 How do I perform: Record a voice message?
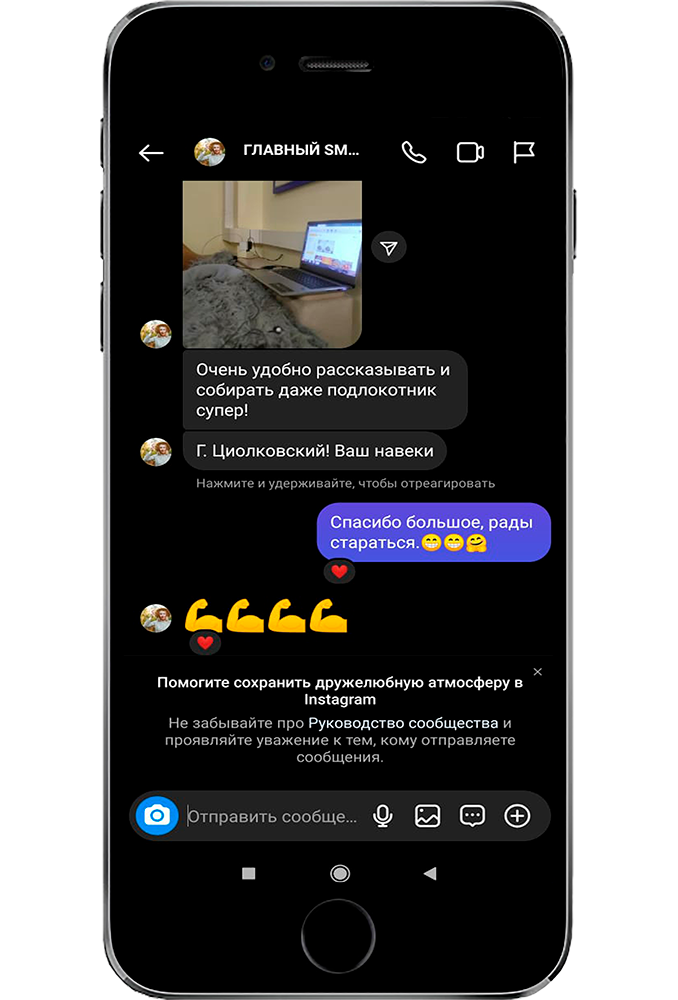(382, 816)
